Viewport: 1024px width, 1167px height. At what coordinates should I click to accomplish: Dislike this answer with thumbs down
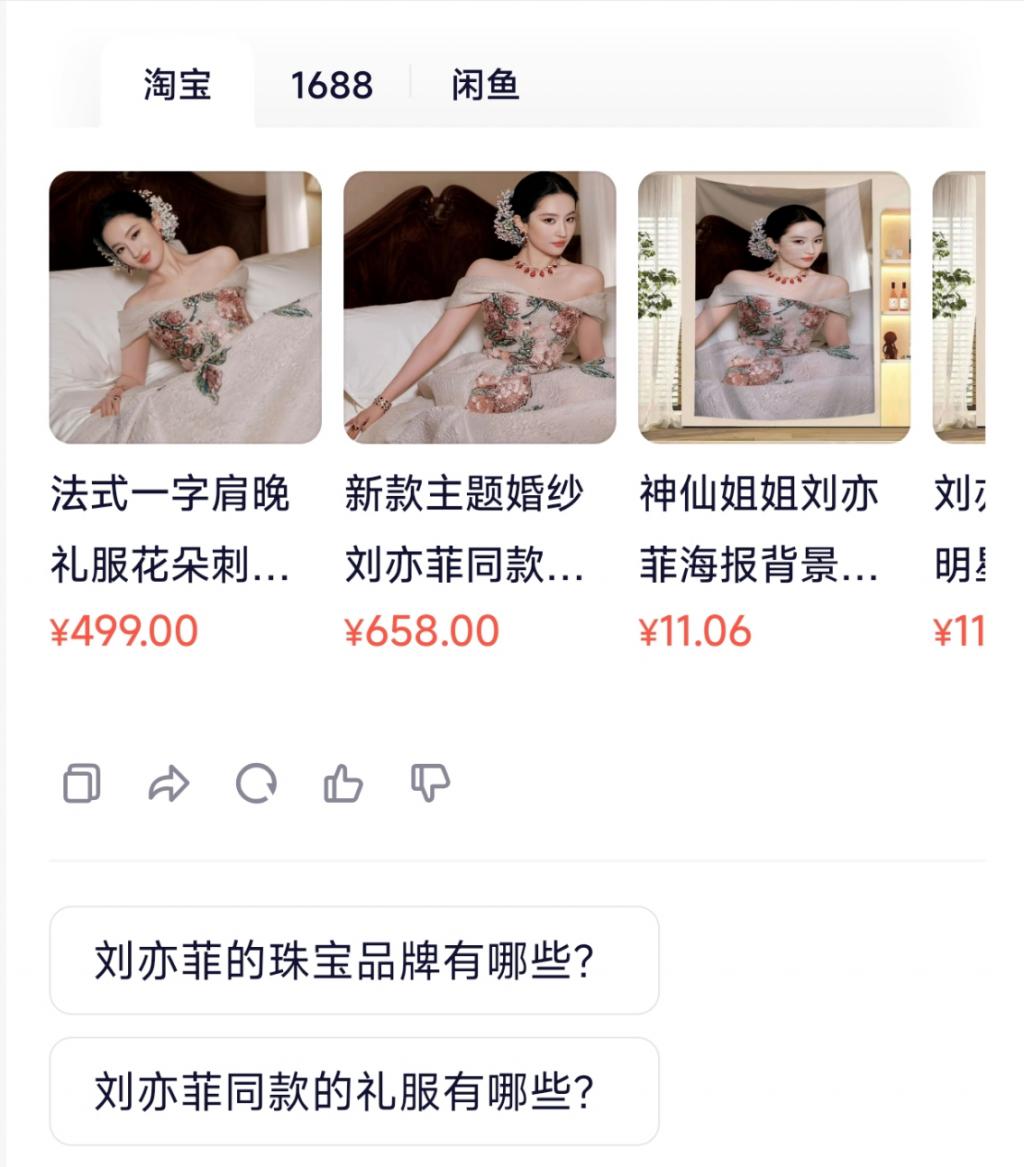pos(430,784)
